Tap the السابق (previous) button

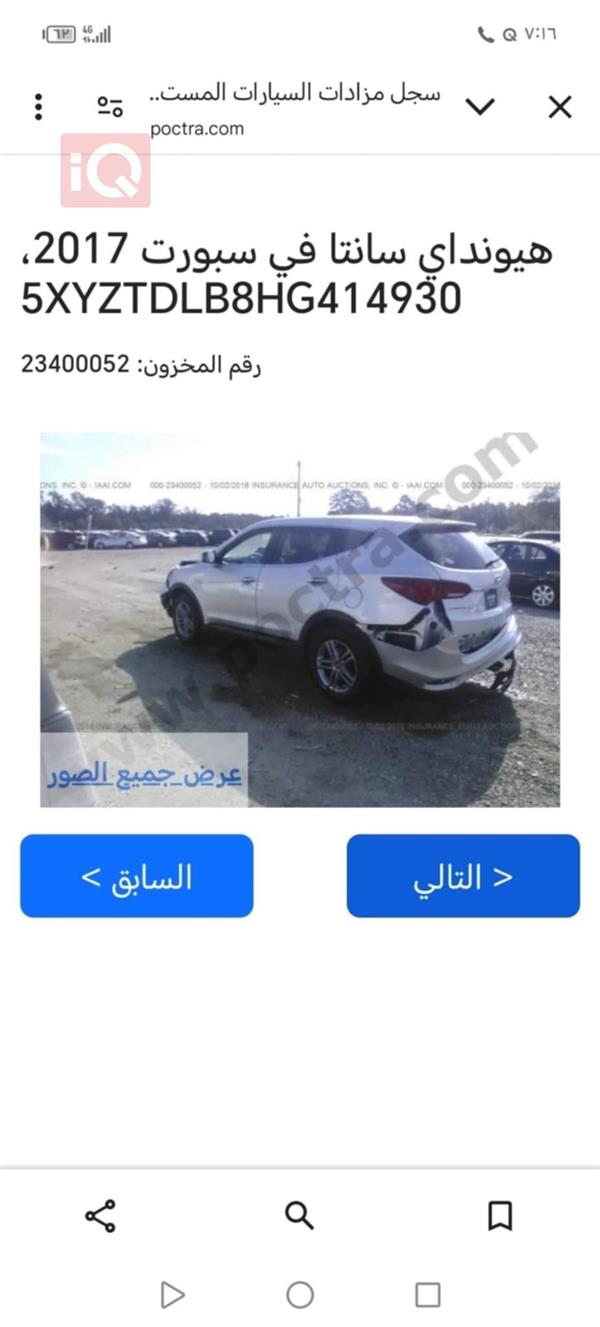tap(137, 876)
